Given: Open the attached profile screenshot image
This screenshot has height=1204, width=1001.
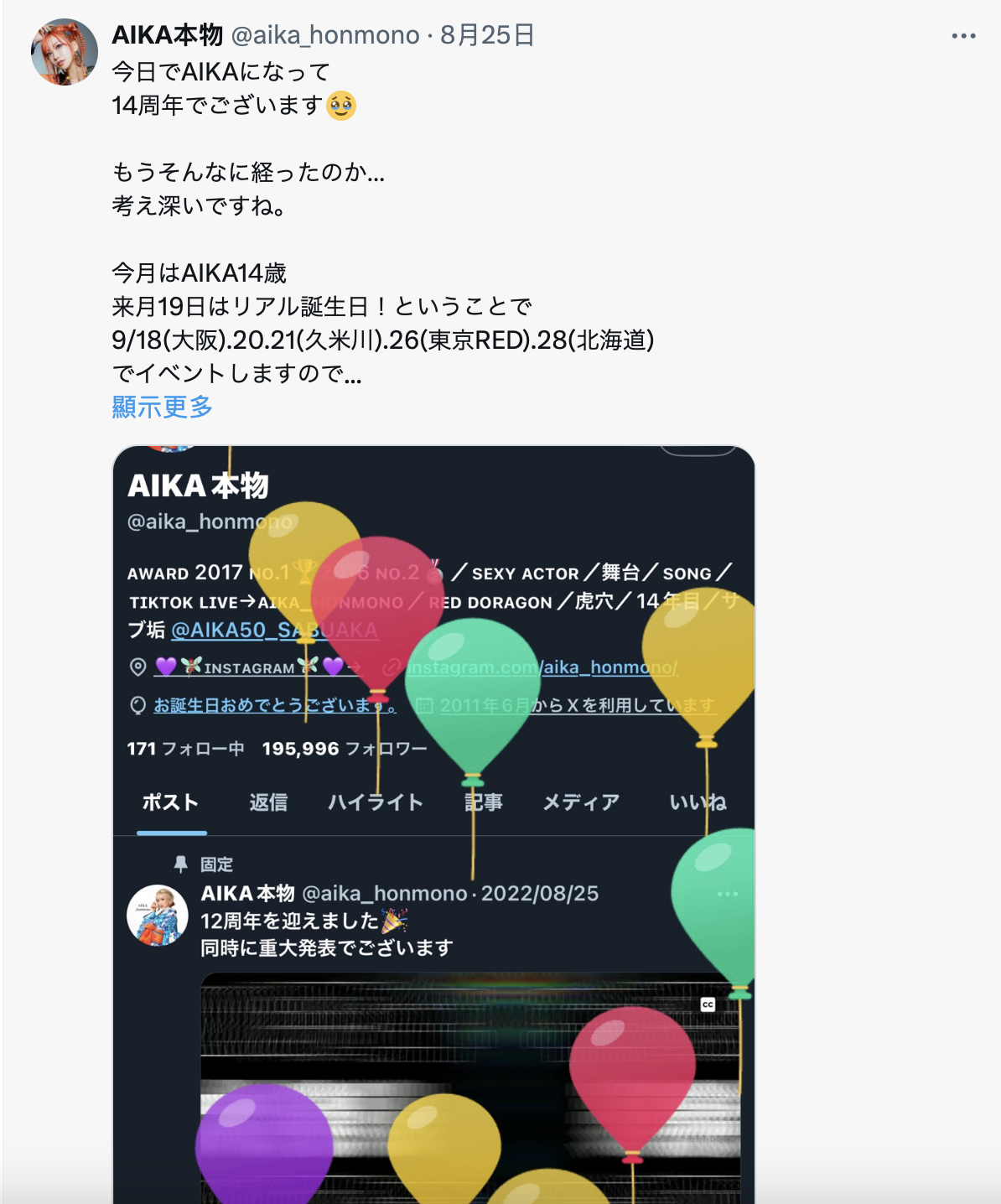Looking at the screenshot, I should tap(433, 838).
